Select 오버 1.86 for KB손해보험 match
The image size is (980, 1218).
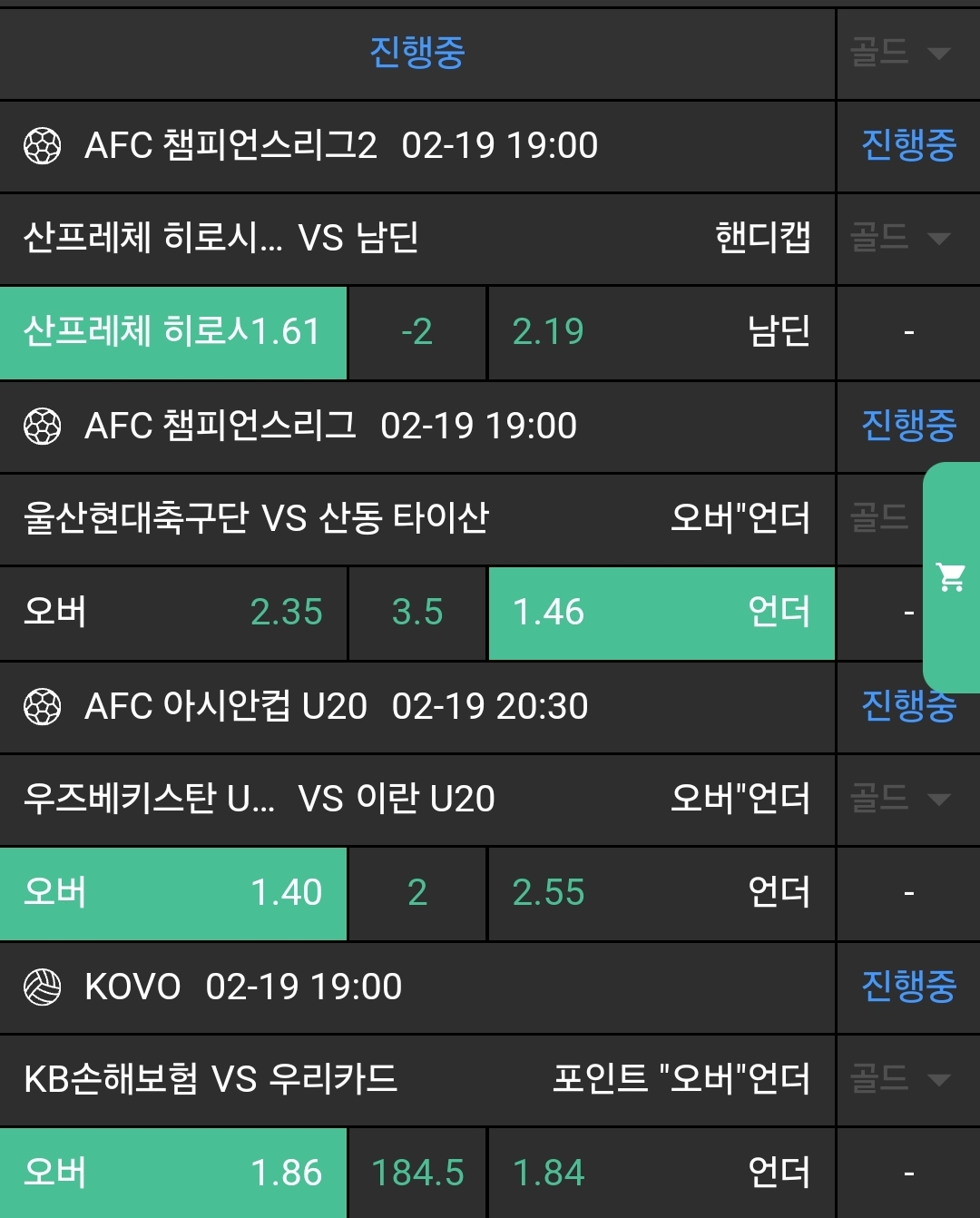coord(172,1173)
